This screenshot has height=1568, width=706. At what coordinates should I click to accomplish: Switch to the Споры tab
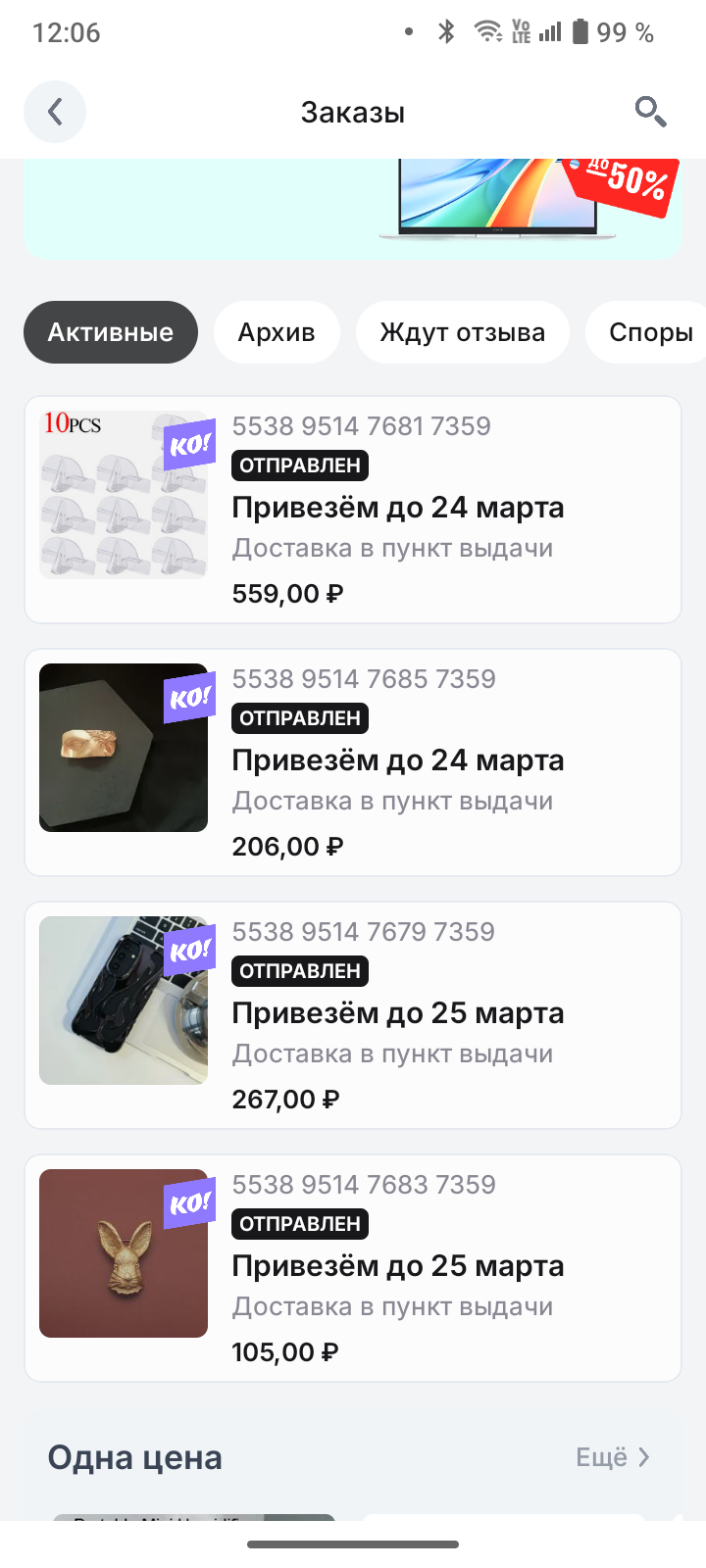point(650,332)
